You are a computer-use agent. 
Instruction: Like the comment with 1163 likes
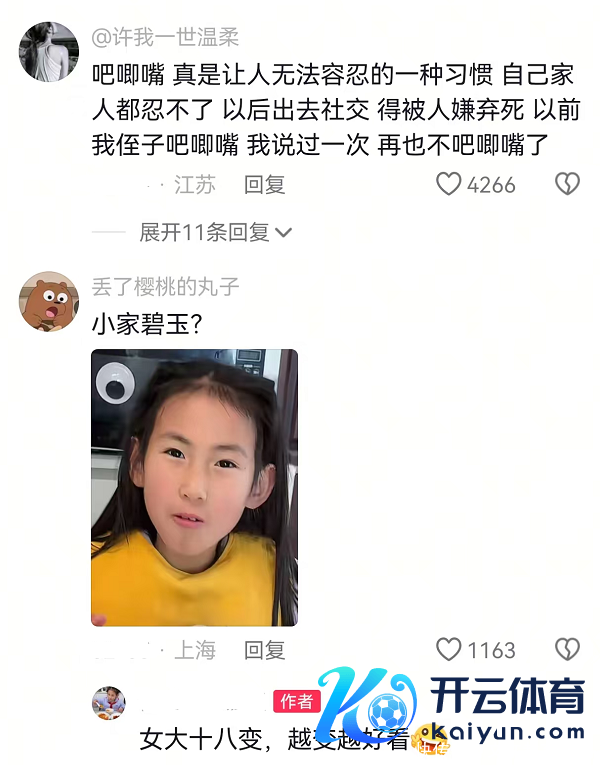pos(449,651)
